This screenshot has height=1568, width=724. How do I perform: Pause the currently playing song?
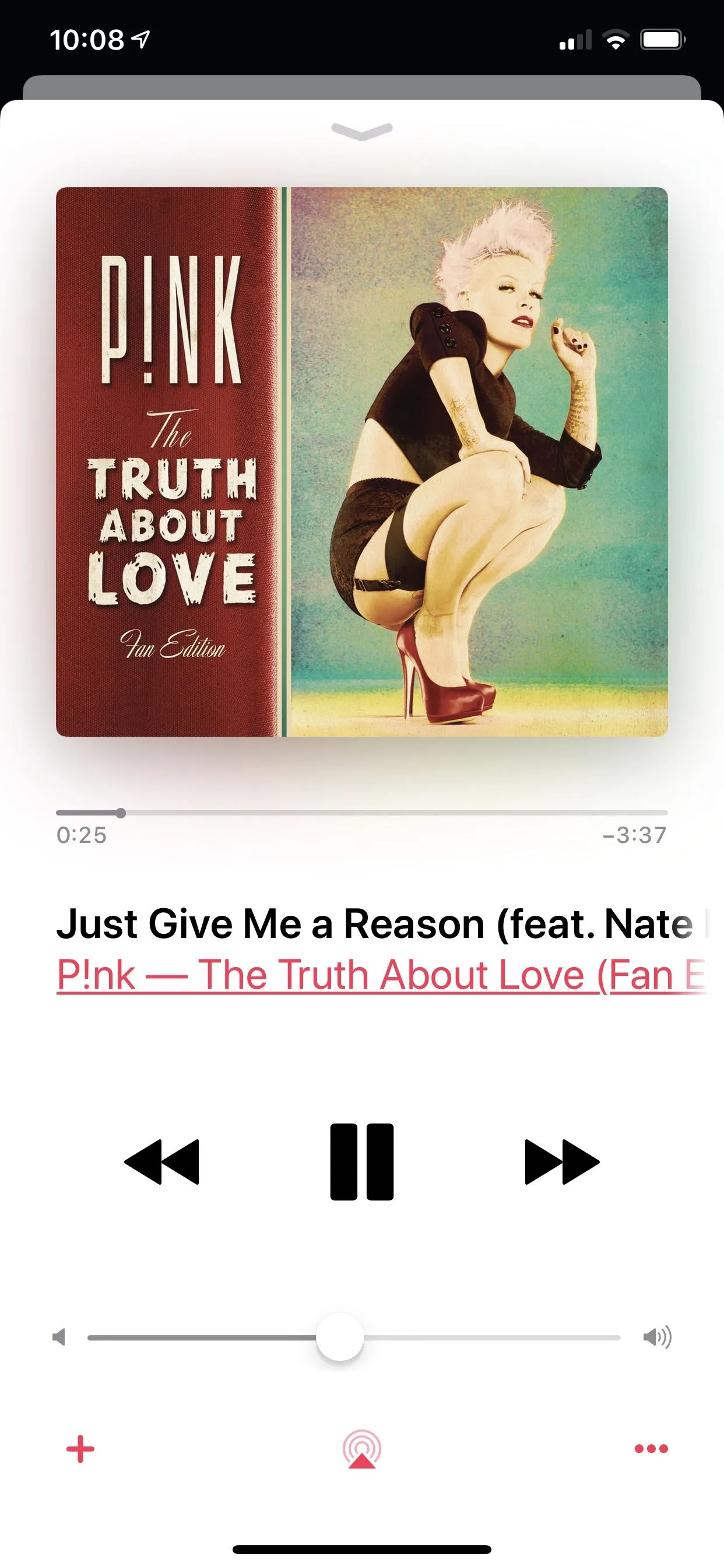point(361,1161)
